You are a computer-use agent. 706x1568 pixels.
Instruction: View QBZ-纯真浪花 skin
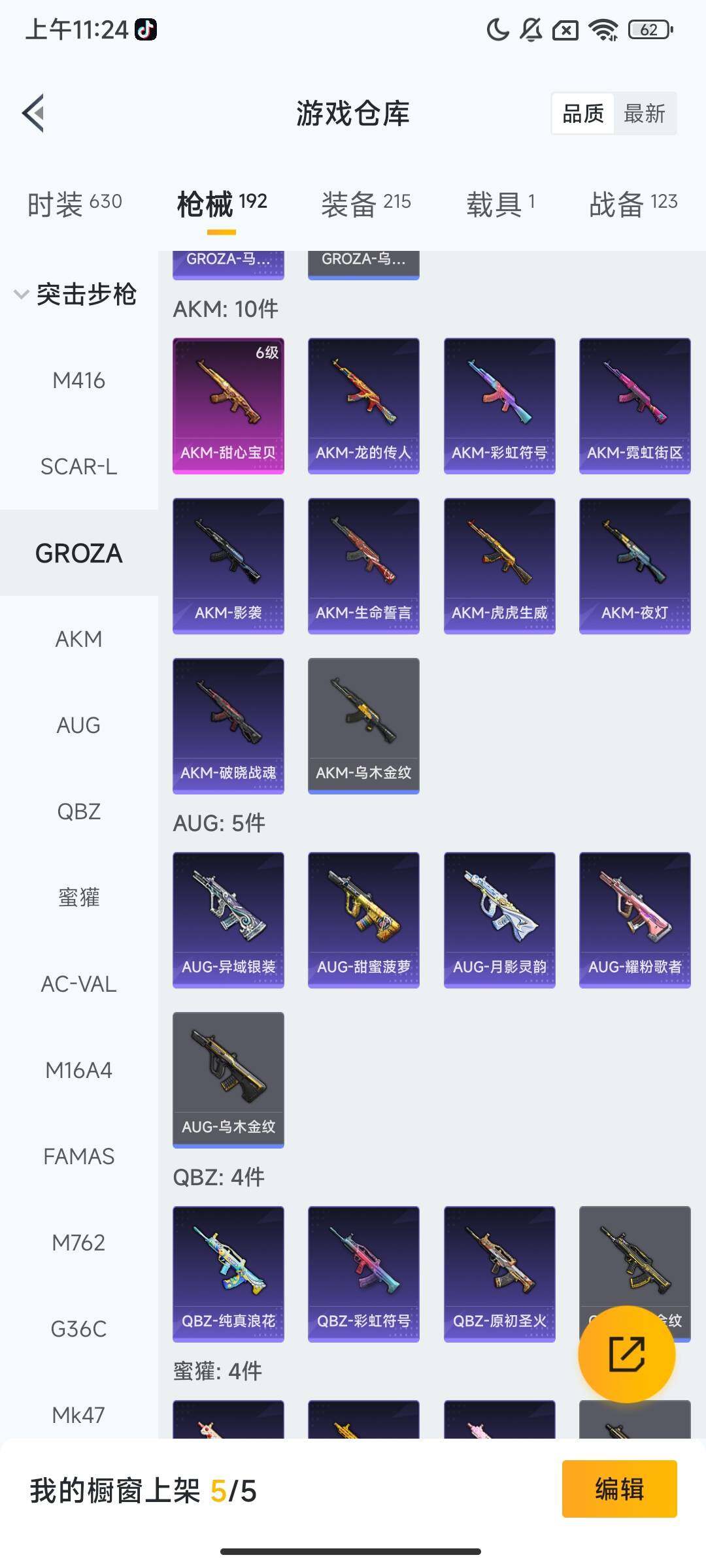[x=228, y=1273]
